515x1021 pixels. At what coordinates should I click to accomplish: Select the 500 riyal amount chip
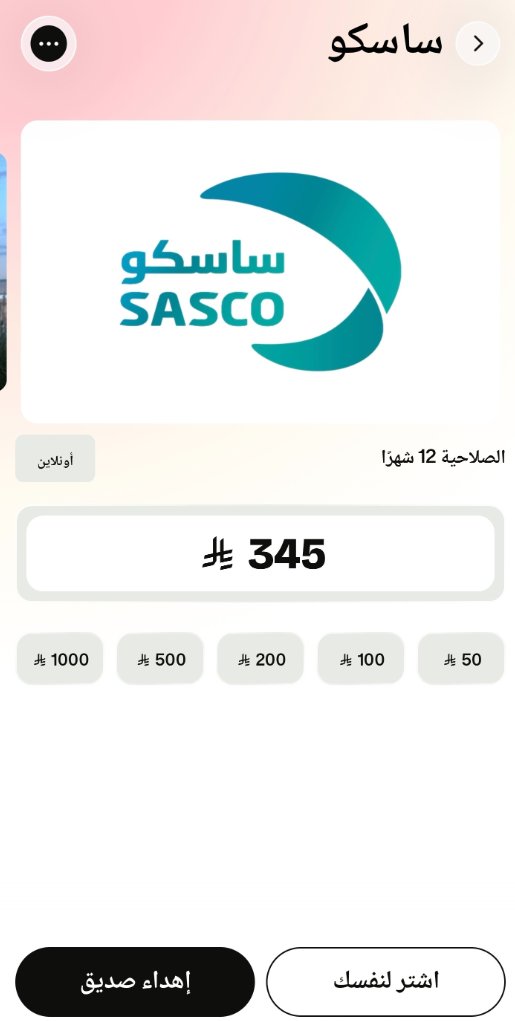click(160, 659)
